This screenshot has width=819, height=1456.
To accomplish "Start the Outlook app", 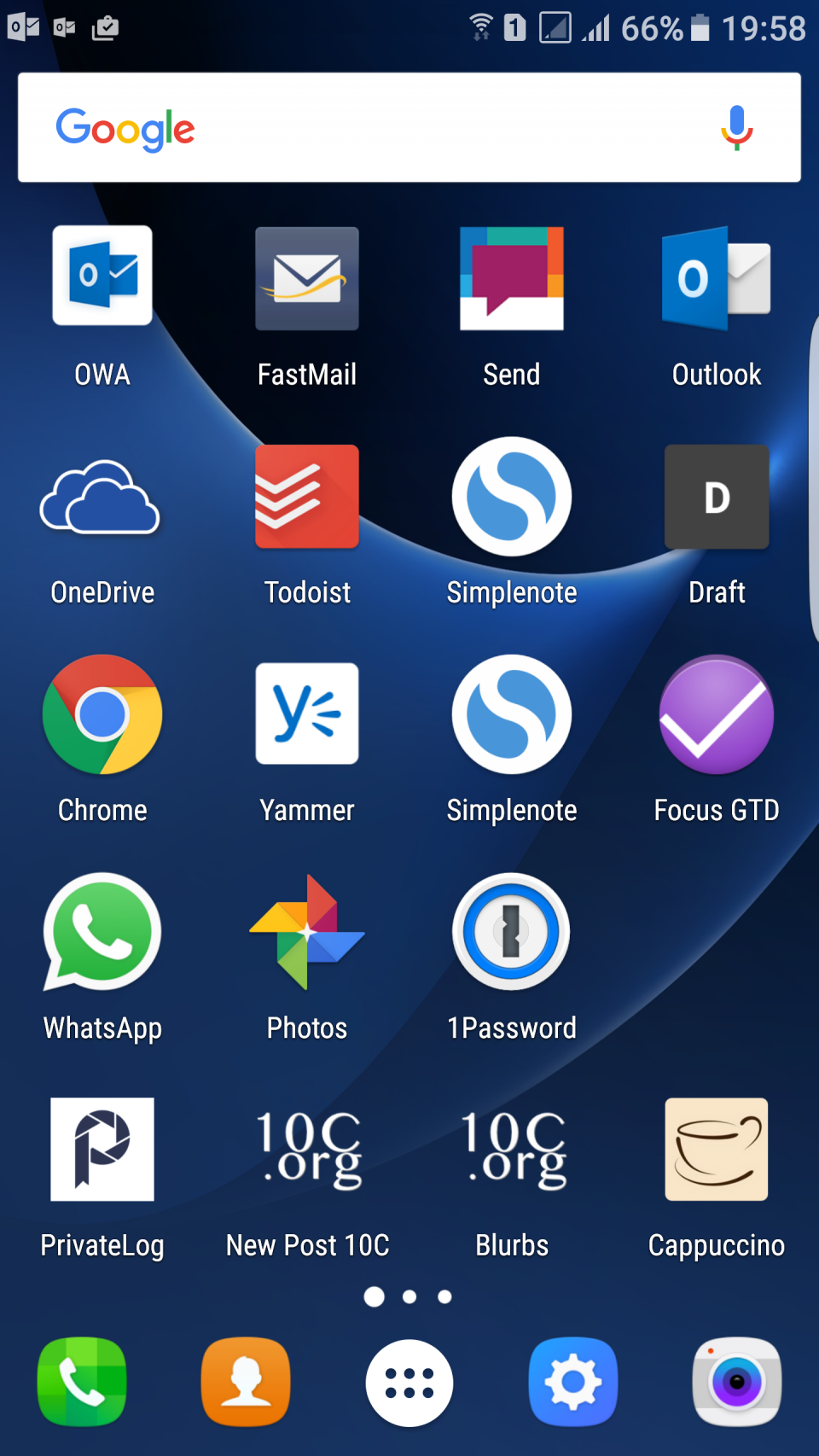I will pos(717,279).
